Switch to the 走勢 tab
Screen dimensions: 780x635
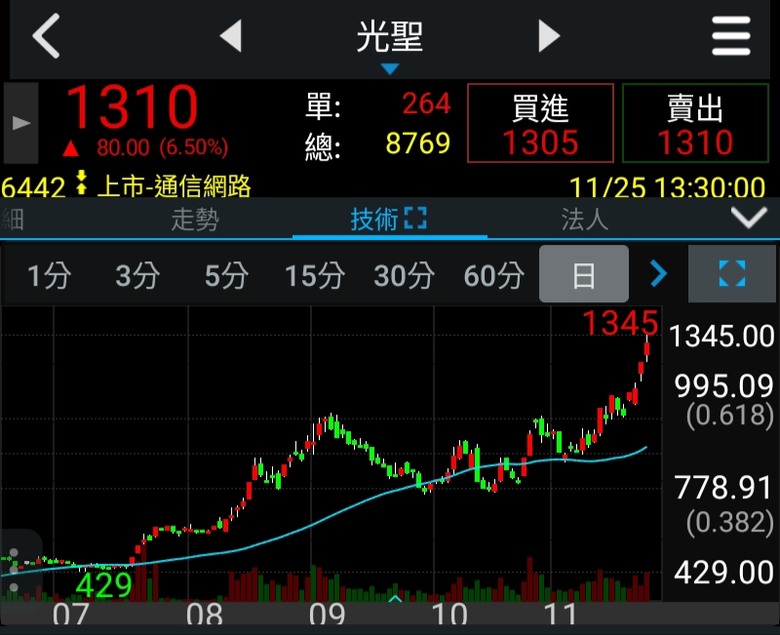195,220
